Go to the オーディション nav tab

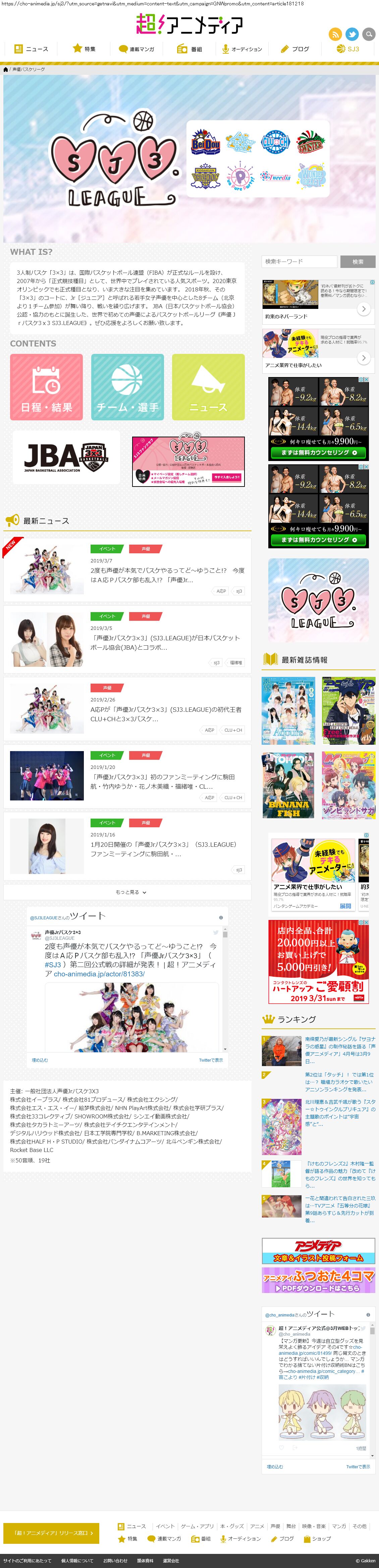[x=242, y=49]
